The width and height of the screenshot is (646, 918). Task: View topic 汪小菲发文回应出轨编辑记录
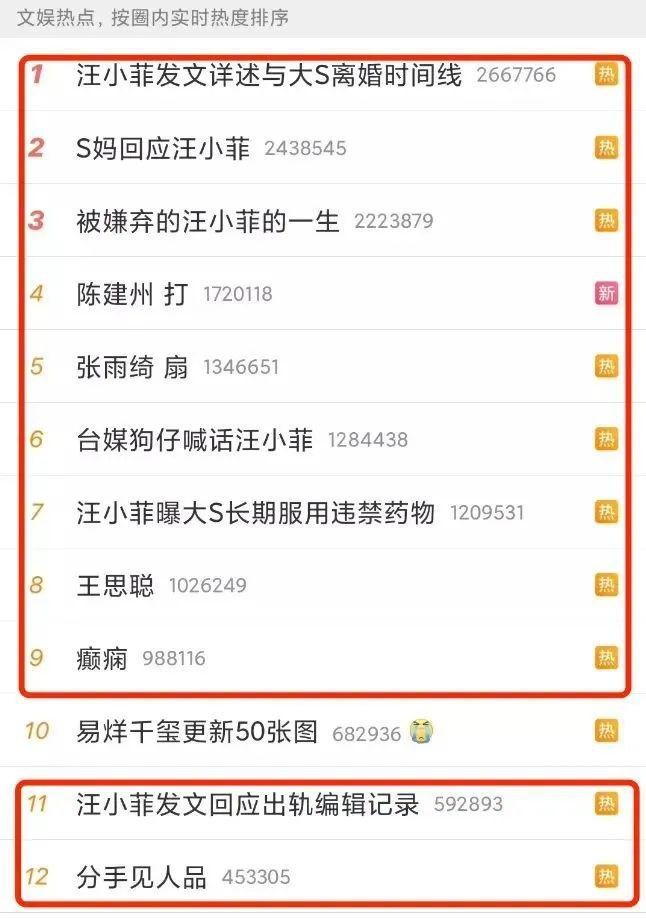point(248,804)
